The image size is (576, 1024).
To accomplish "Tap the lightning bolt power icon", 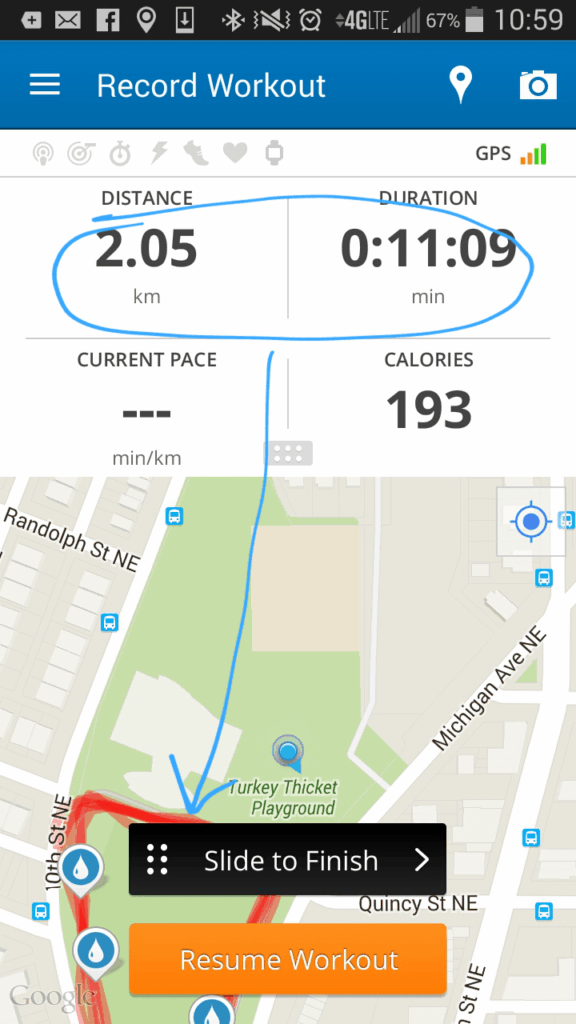I will point(159,153).
